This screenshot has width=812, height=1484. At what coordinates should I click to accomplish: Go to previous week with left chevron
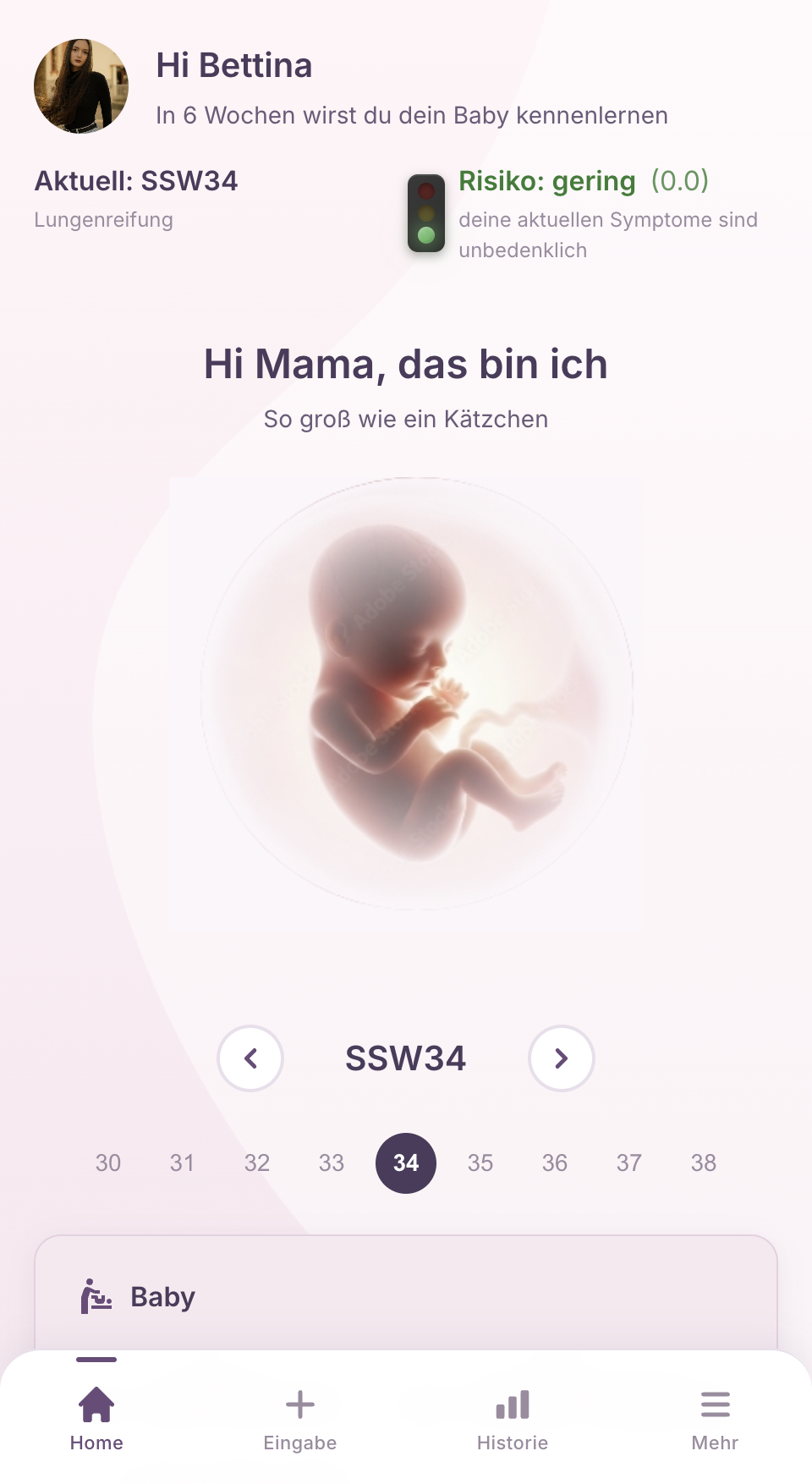point(250,1058)
